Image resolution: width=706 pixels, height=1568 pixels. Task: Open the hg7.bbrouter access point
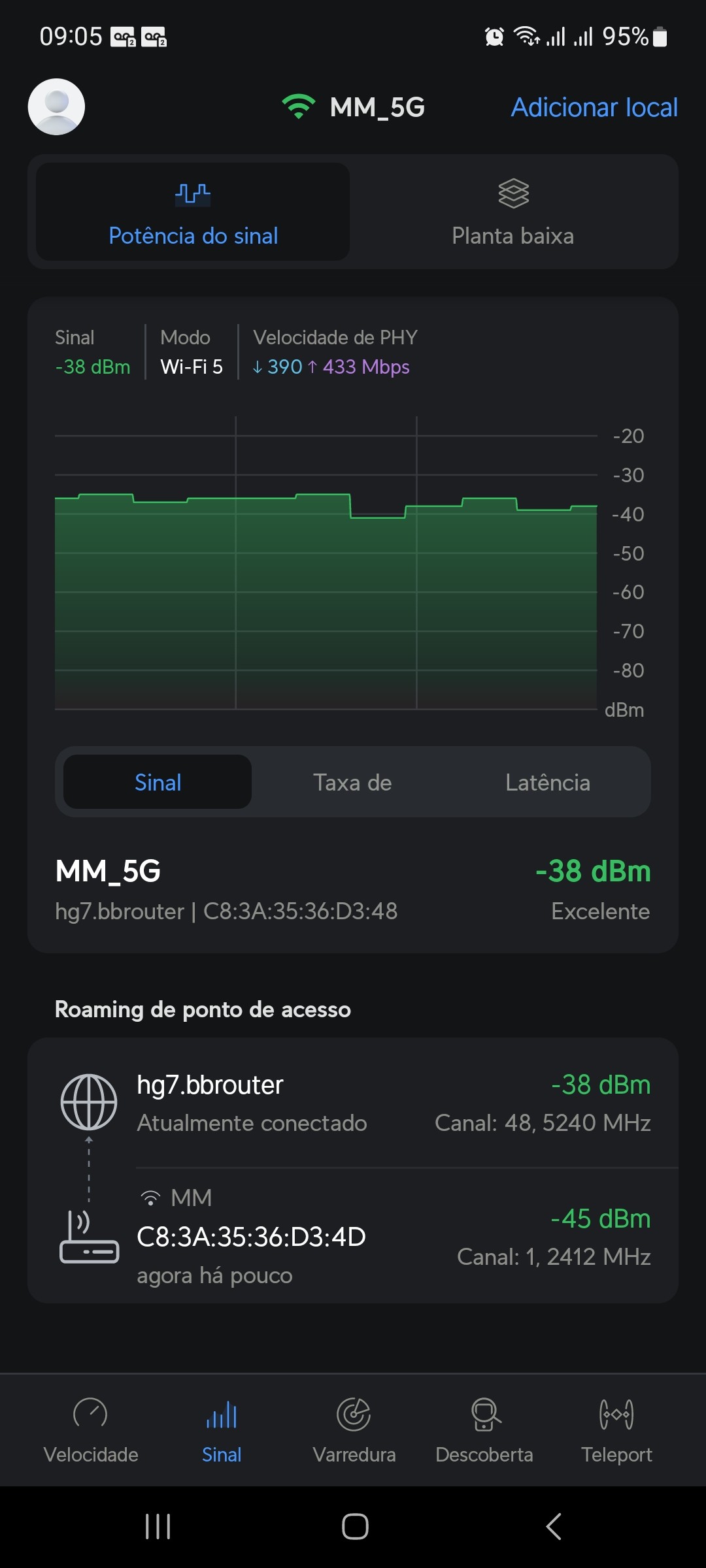[353, 1103]
